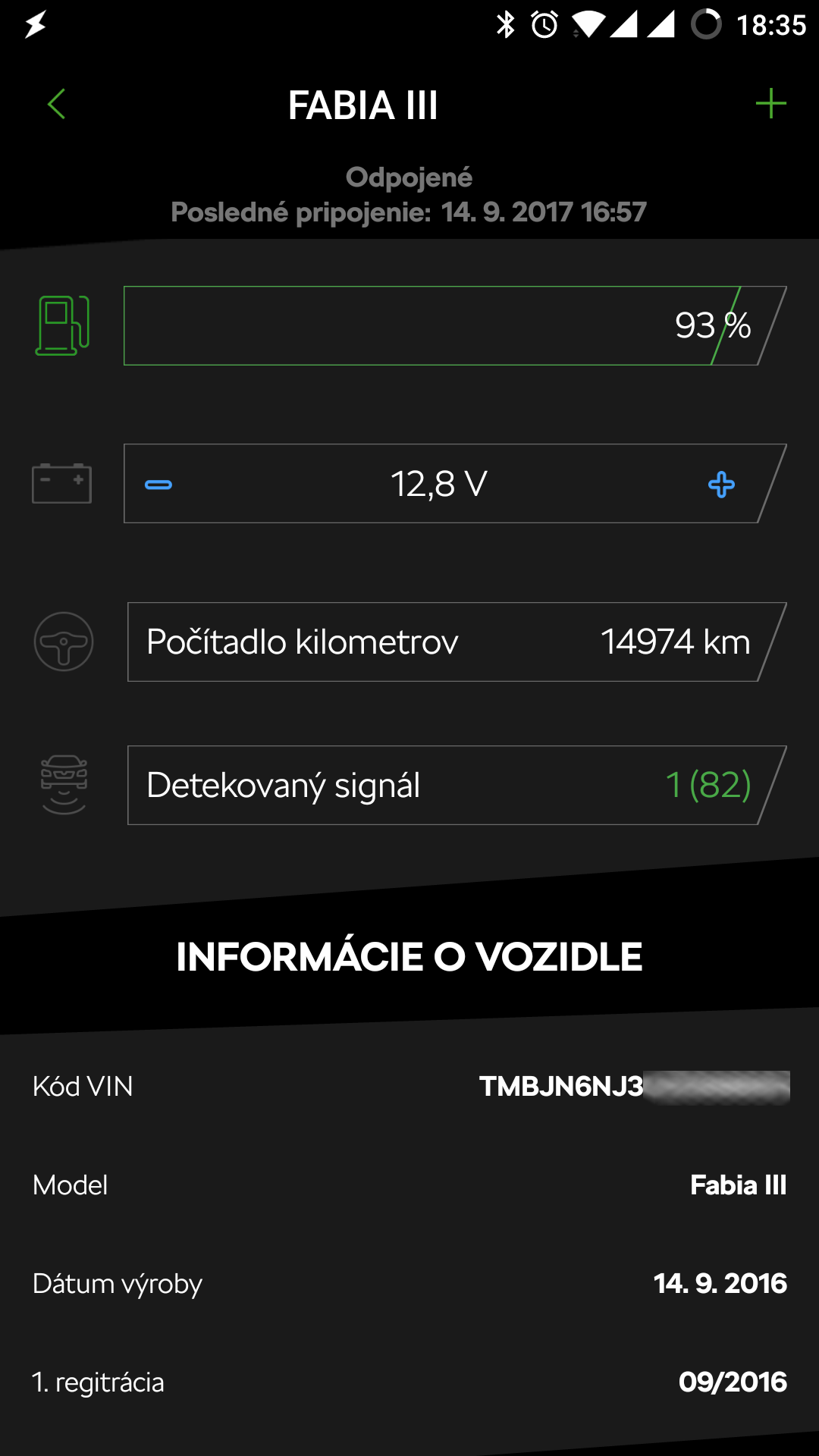Tap the green plus icon

point(770,104)
